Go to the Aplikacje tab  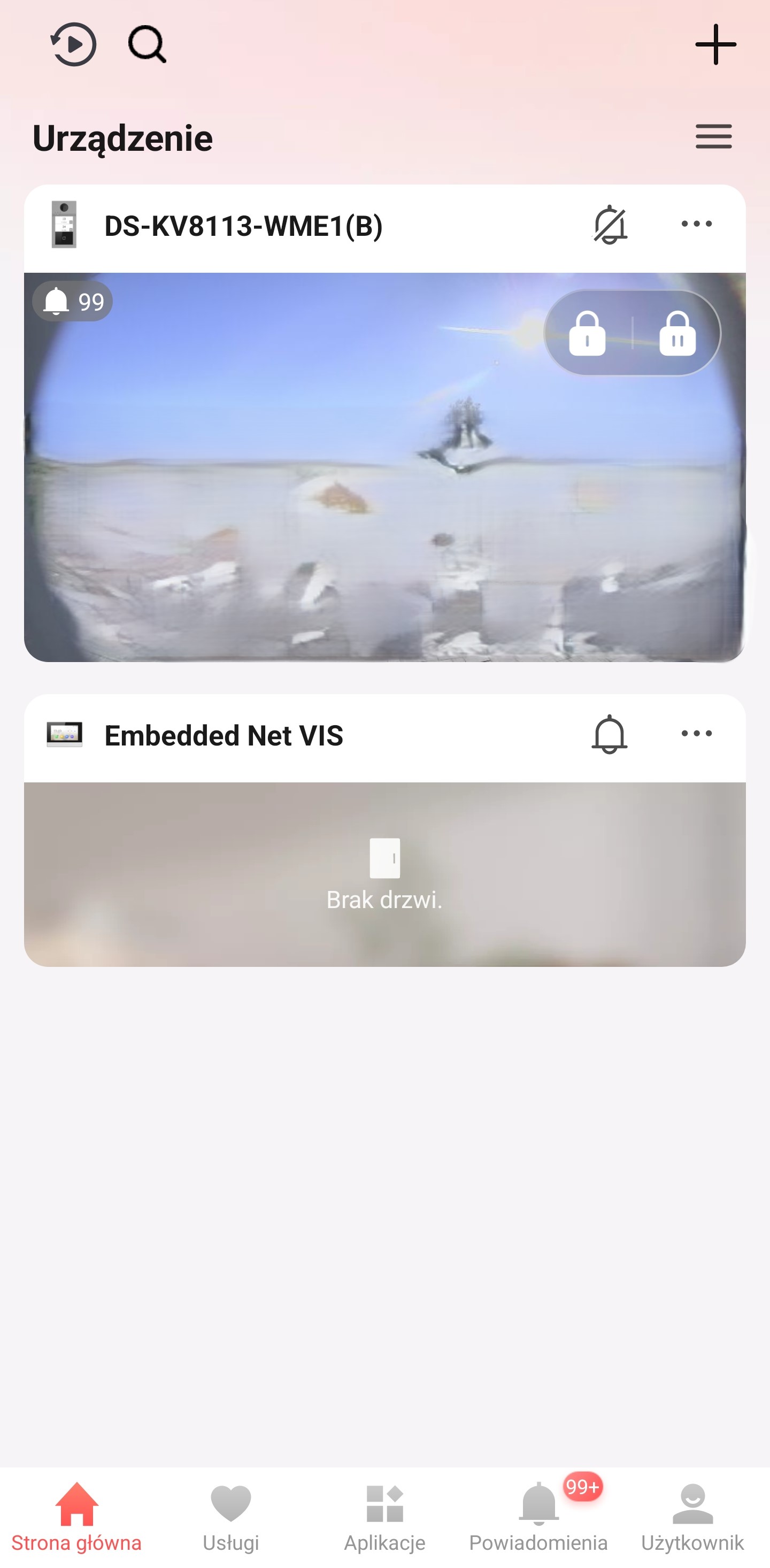tap(384, 1517)
